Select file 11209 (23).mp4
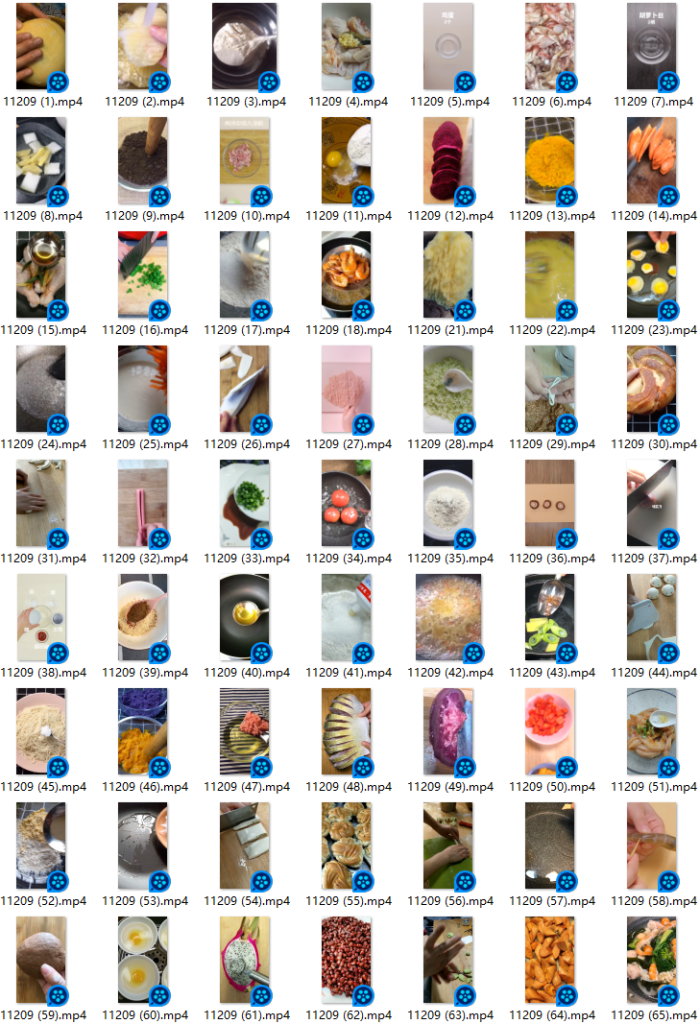The width and height of the screenshot is (700, 1024). [x=651, y=274]
